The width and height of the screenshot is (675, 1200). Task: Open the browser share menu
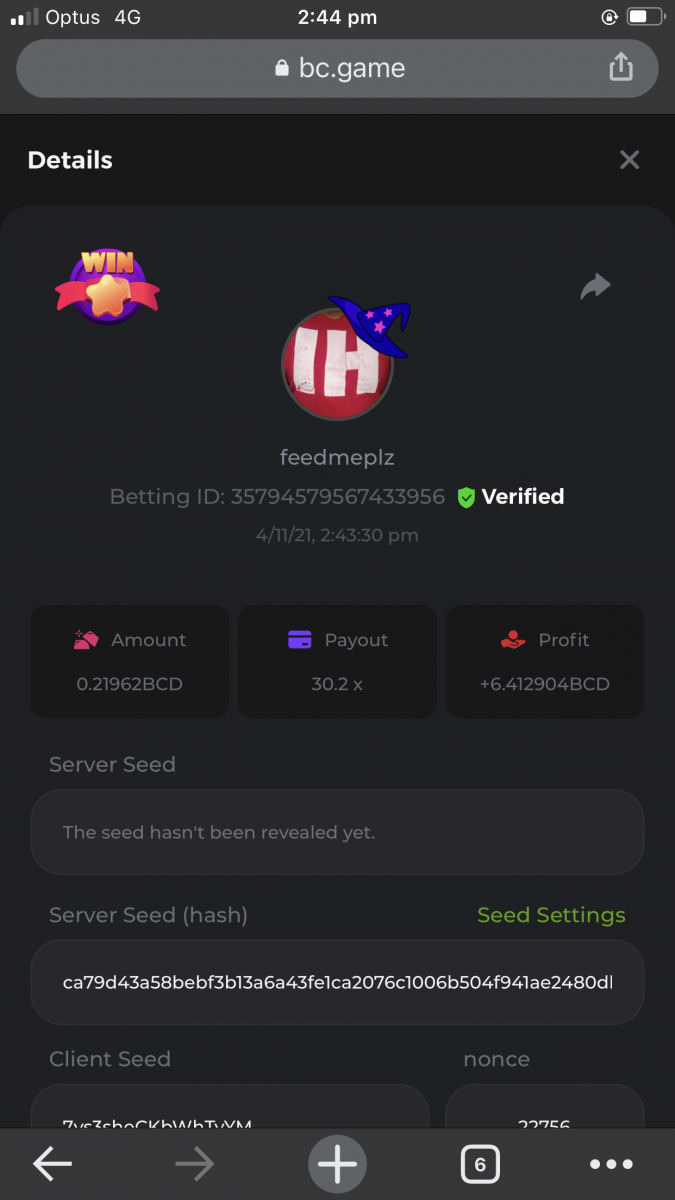[621, 67]
